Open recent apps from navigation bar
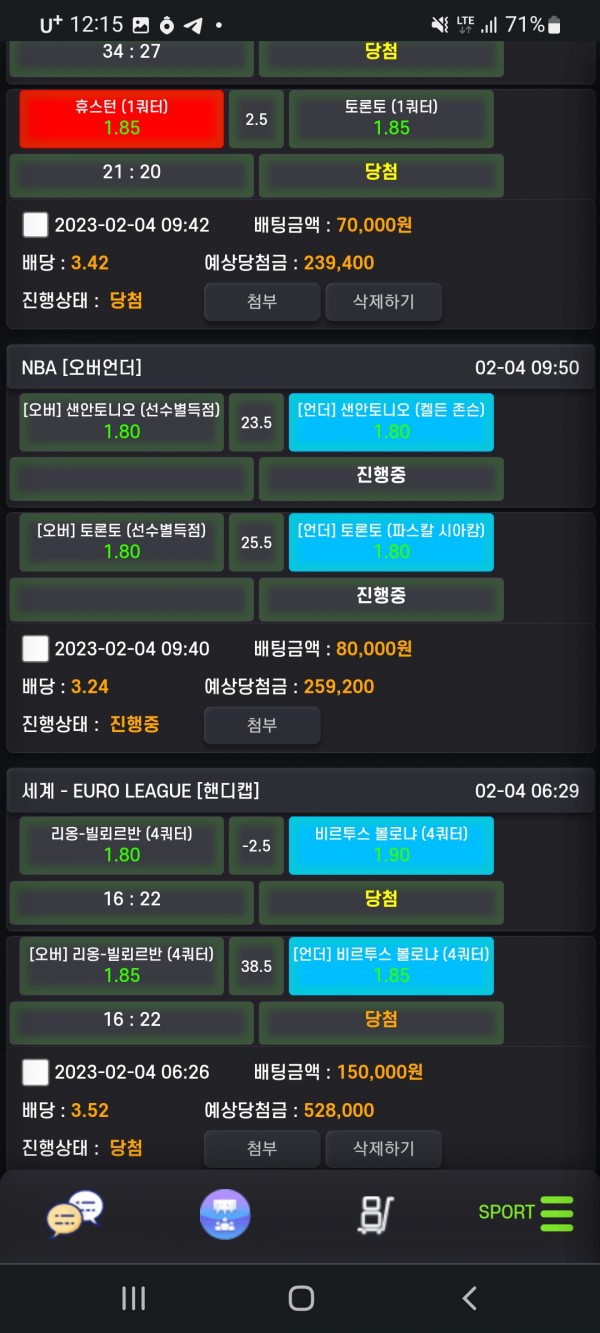Screen dimensions: 600x1333 point(133,1298)
